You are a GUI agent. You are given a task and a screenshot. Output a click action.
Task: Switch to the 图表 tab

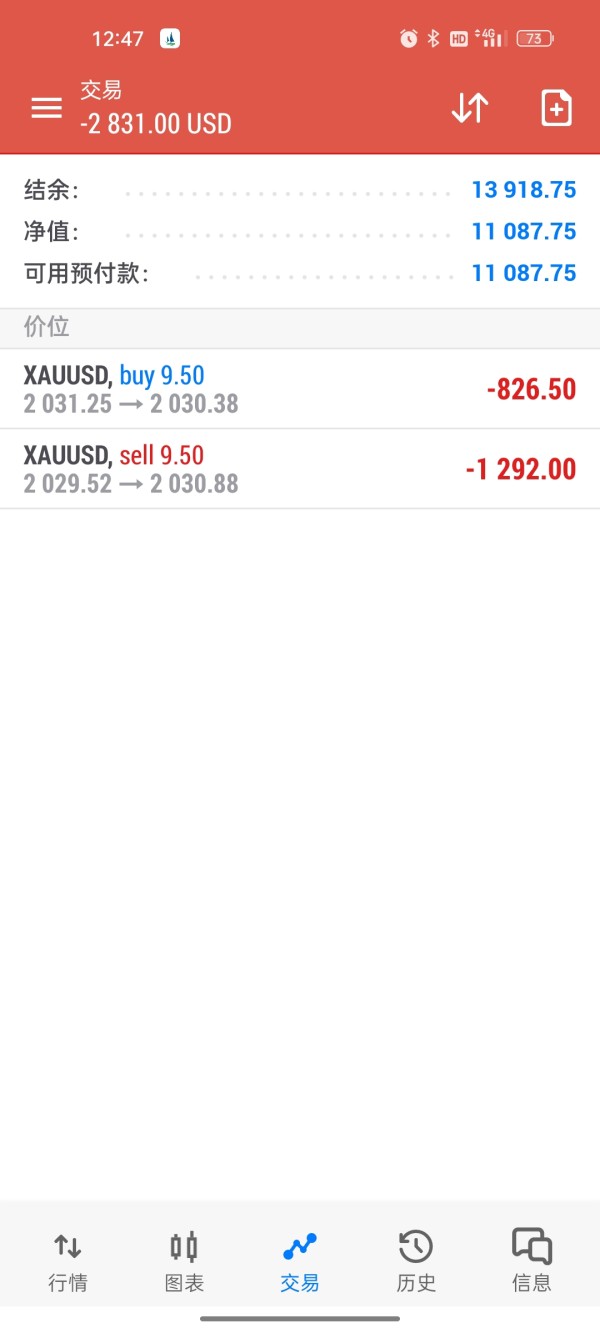pos(184,1262)
